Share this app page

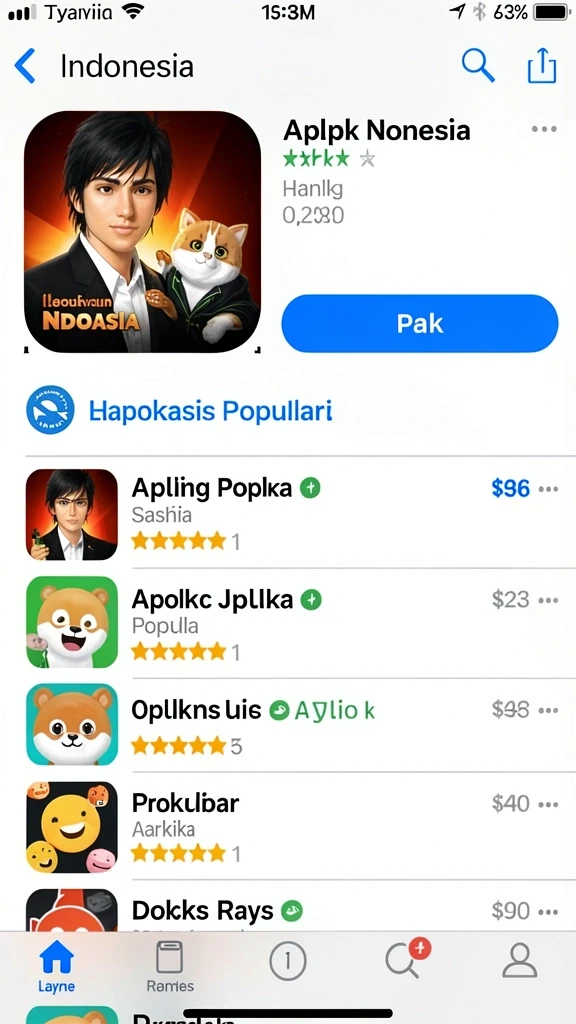pyautogui.click(x=541, y=65)
